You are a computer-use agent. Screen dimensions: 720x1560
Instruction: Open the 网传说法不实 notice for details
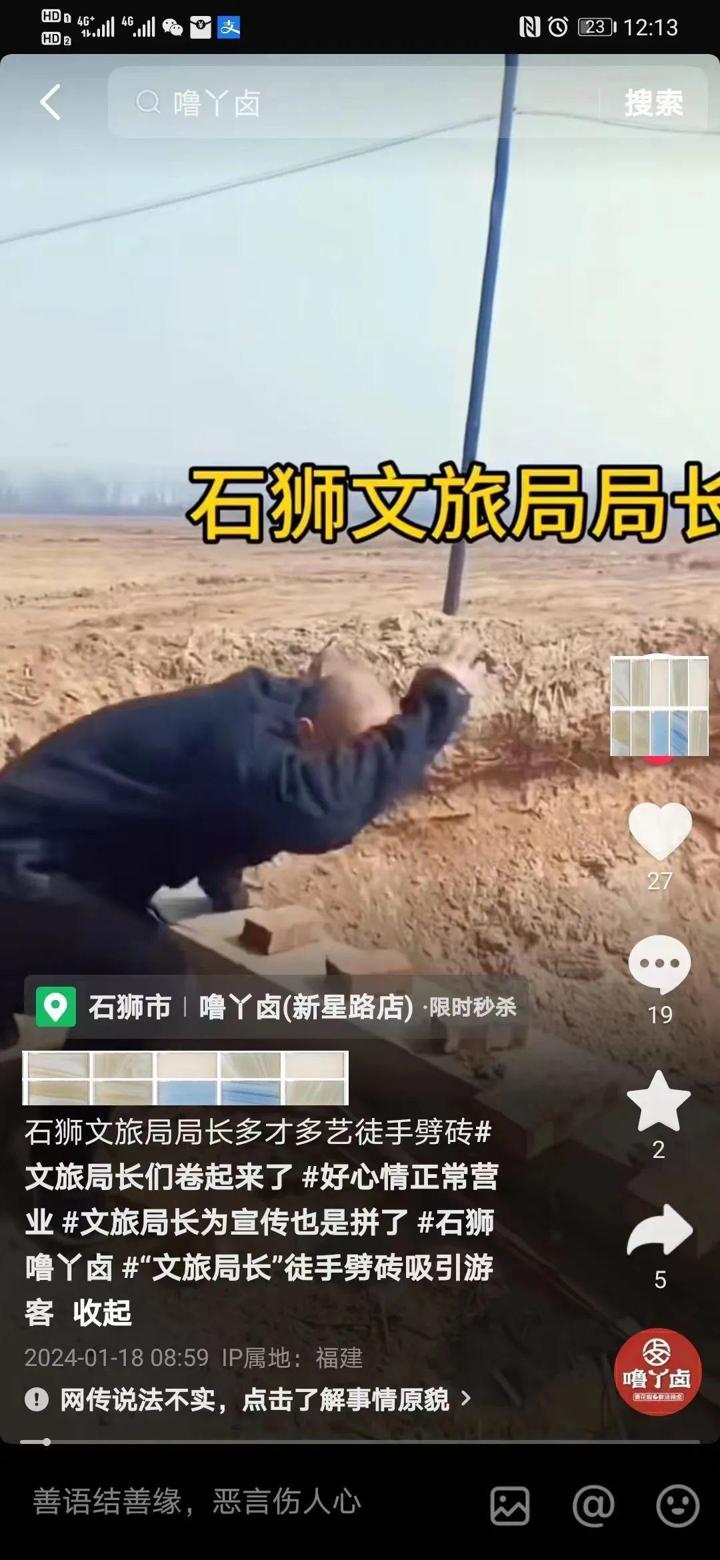[250, 1400]
